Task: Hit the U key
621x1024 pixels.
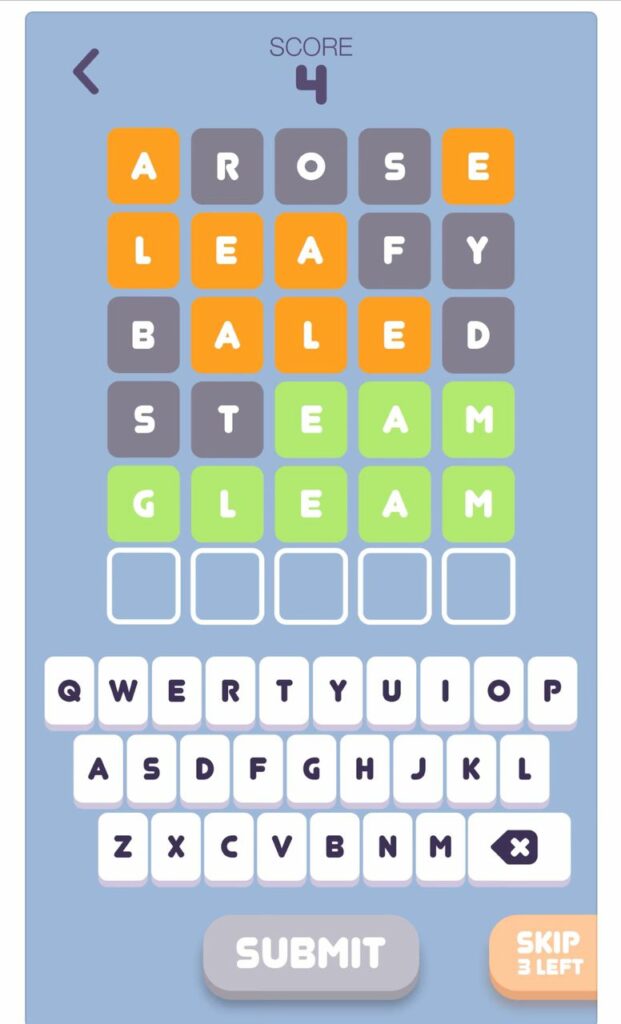Action: (x=391, y=691)
